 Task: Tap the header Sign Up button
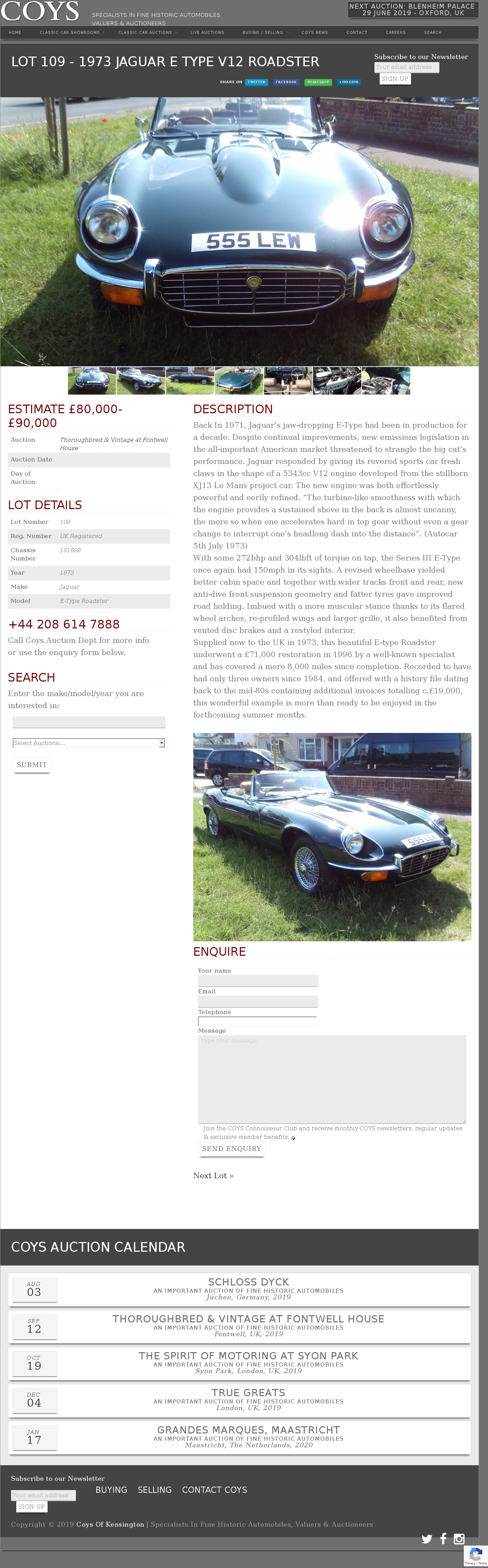(x=395, y=79)
